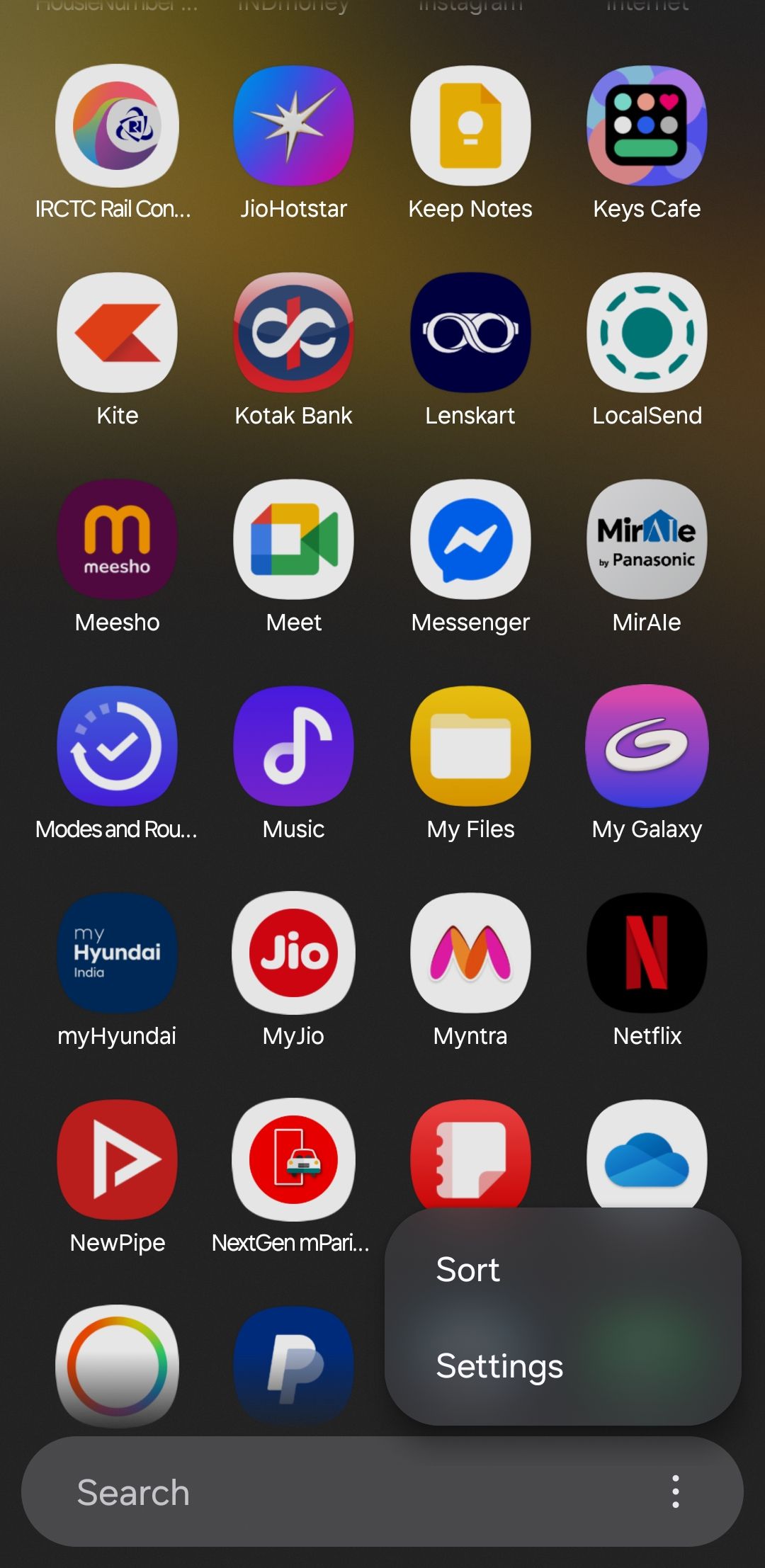Open the Meesho shopping app

117,540
